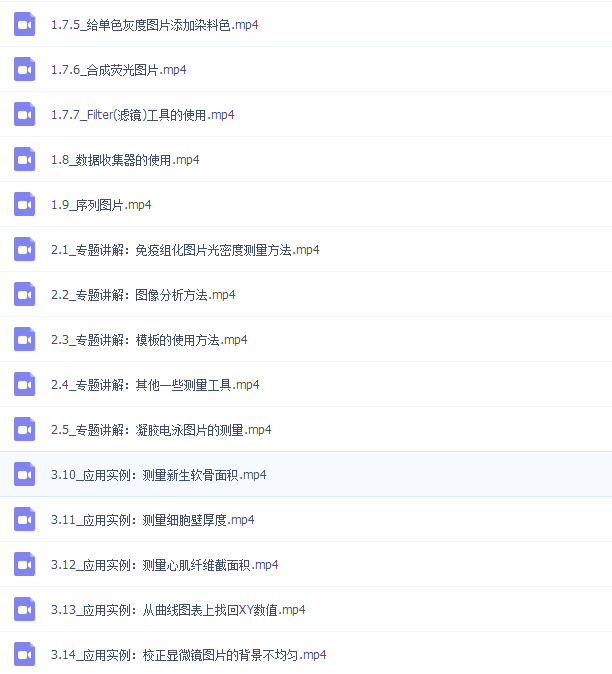The image size is (612, 674).
Task: Play 1.9_序列图片.mp4
Action: tap(101, 205)
